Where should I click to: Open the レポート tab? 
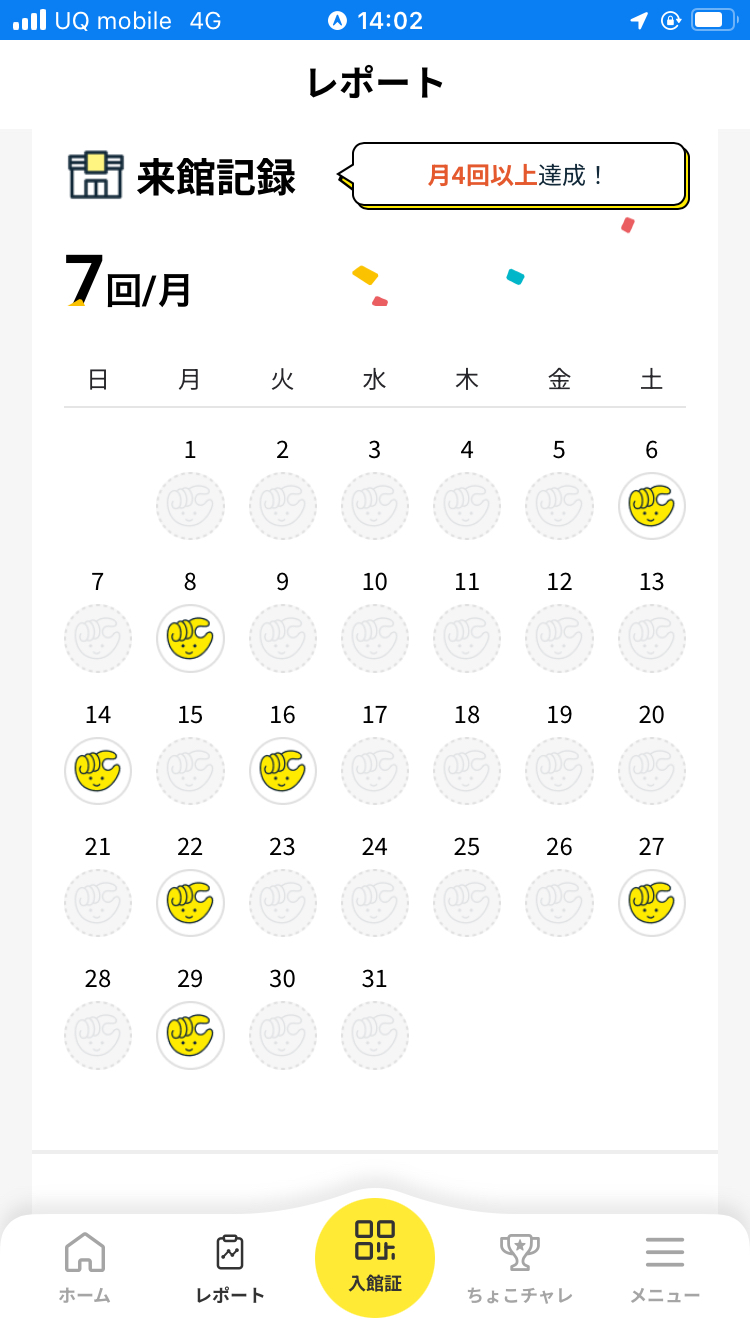230,1267
